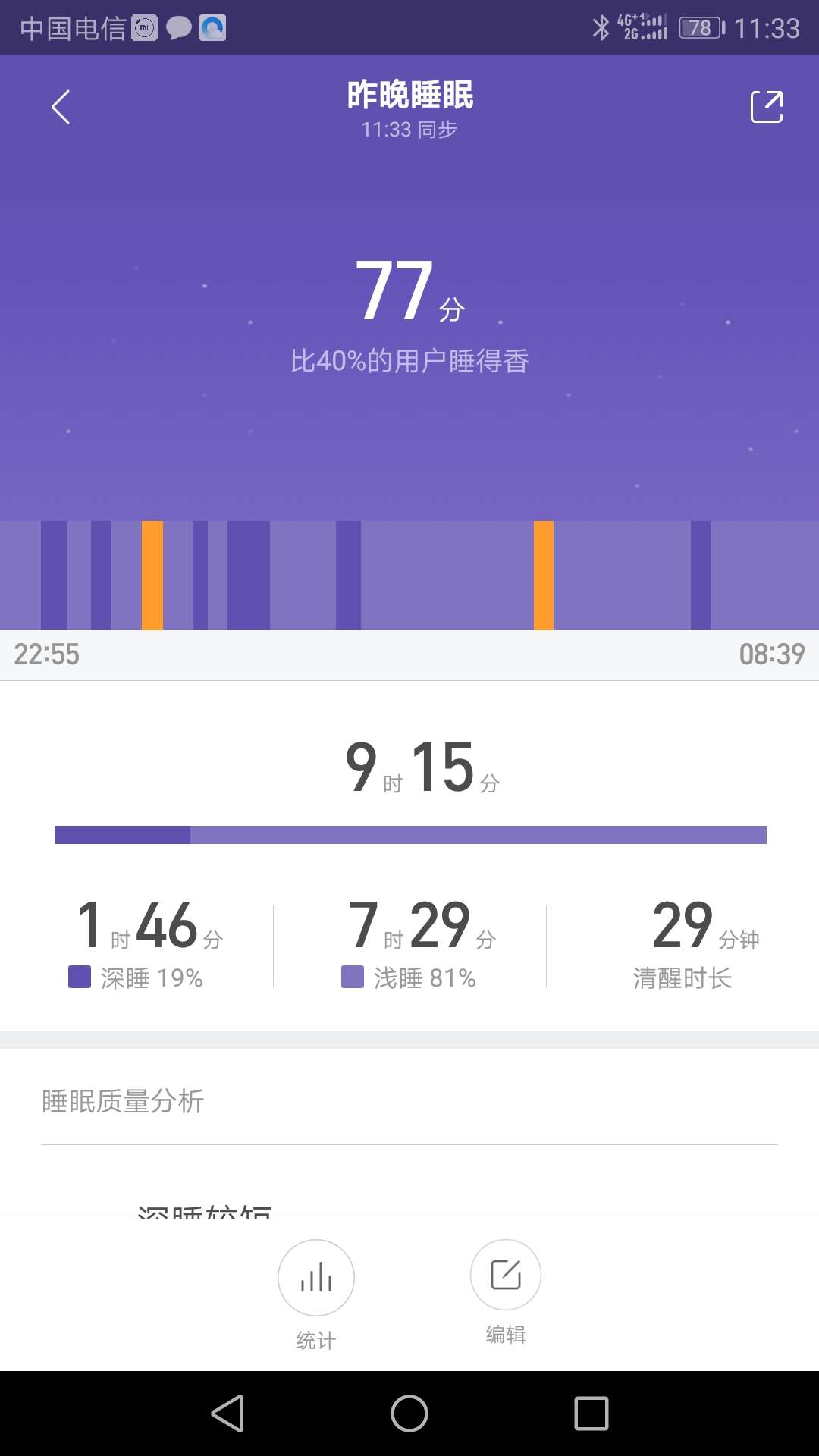This screenshot has width=819, height=1456.
Task: Click the message bubble icon in status bar
Action: point(177,27)
